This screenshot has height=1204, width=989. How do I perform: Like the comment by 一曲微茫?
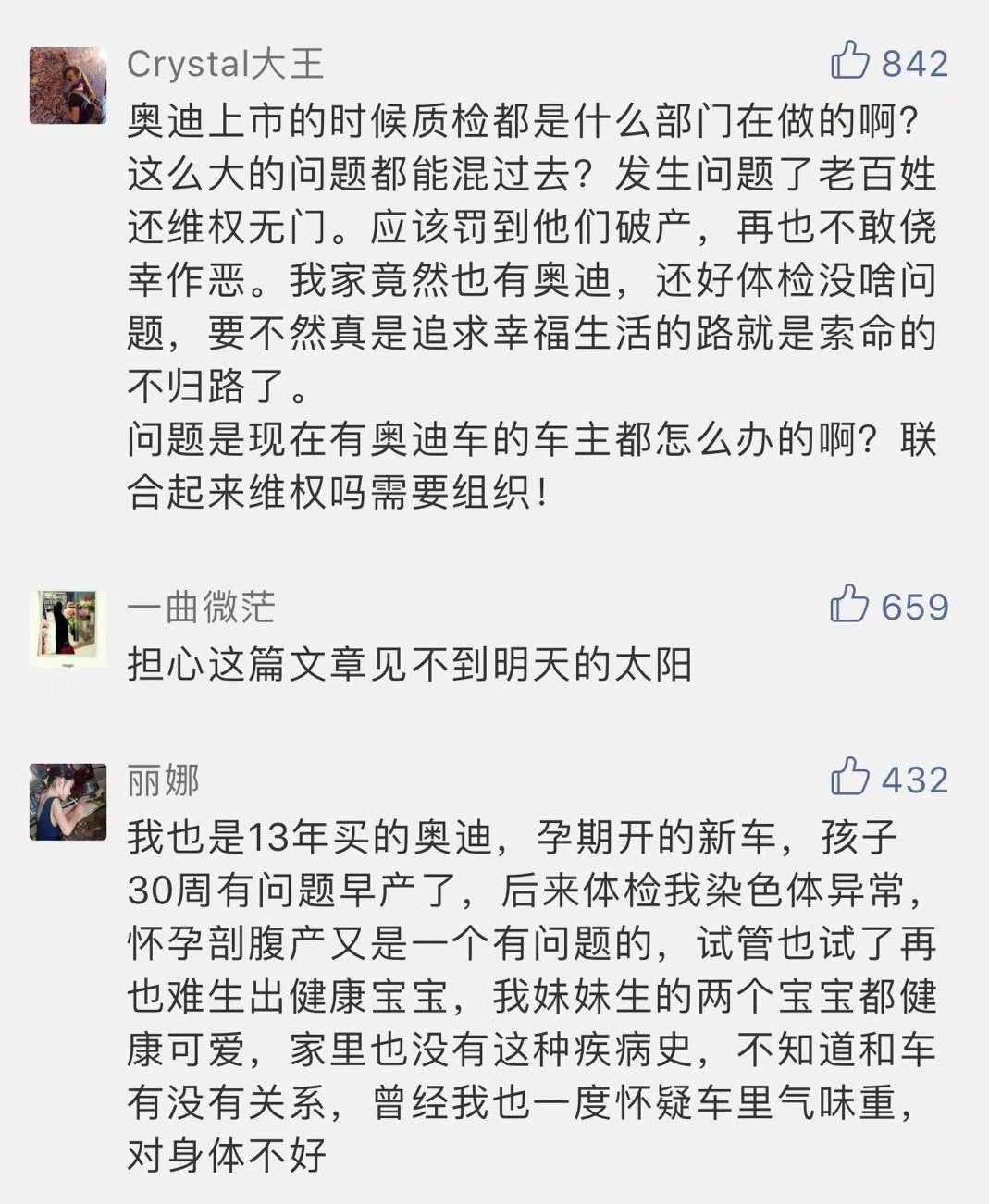pos(849,605)
